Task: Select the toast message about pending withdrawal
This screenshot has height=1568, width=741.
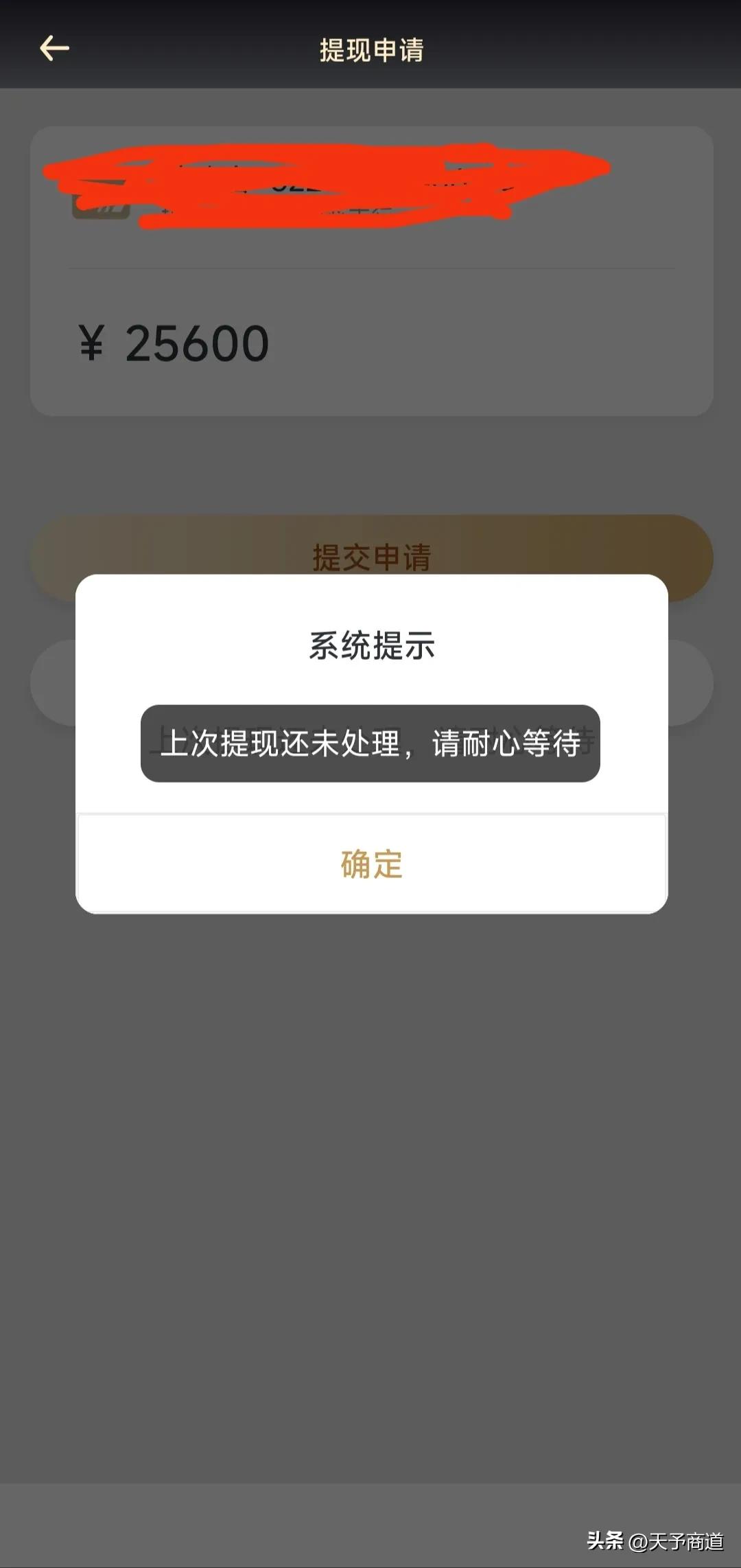Action: click(x=370, y=743)
